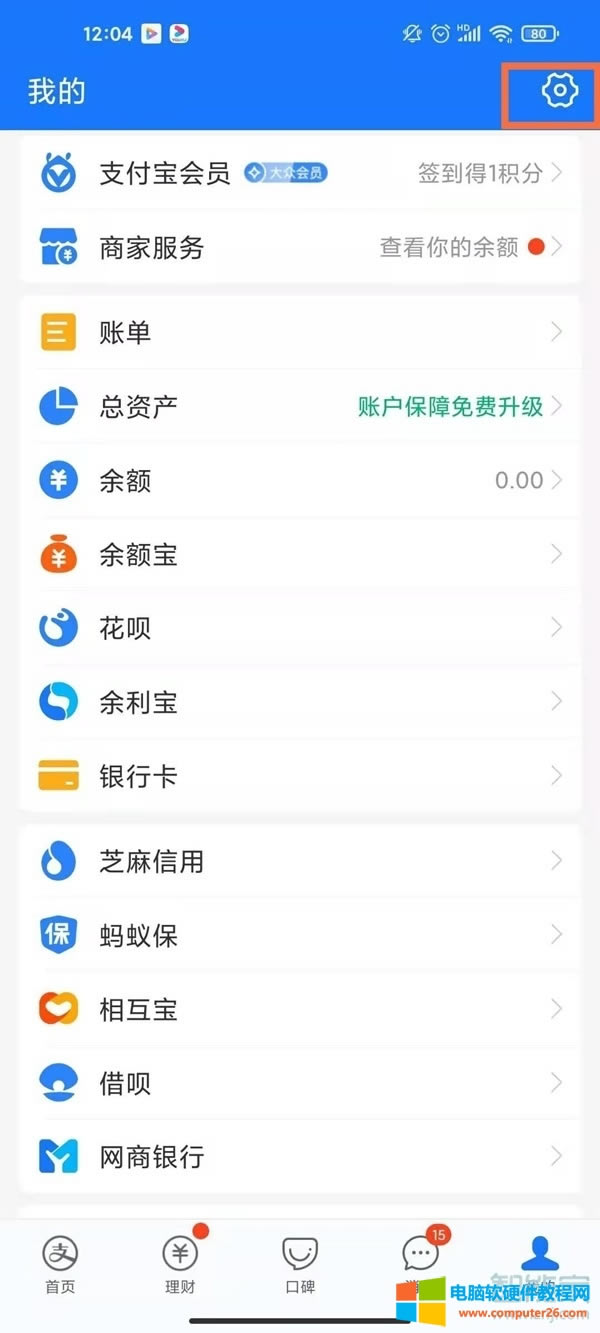Image resolution: width=600 pixels, height=1333 pixels.
Task: Open 相互宝
Action: tap(300, 1009)
